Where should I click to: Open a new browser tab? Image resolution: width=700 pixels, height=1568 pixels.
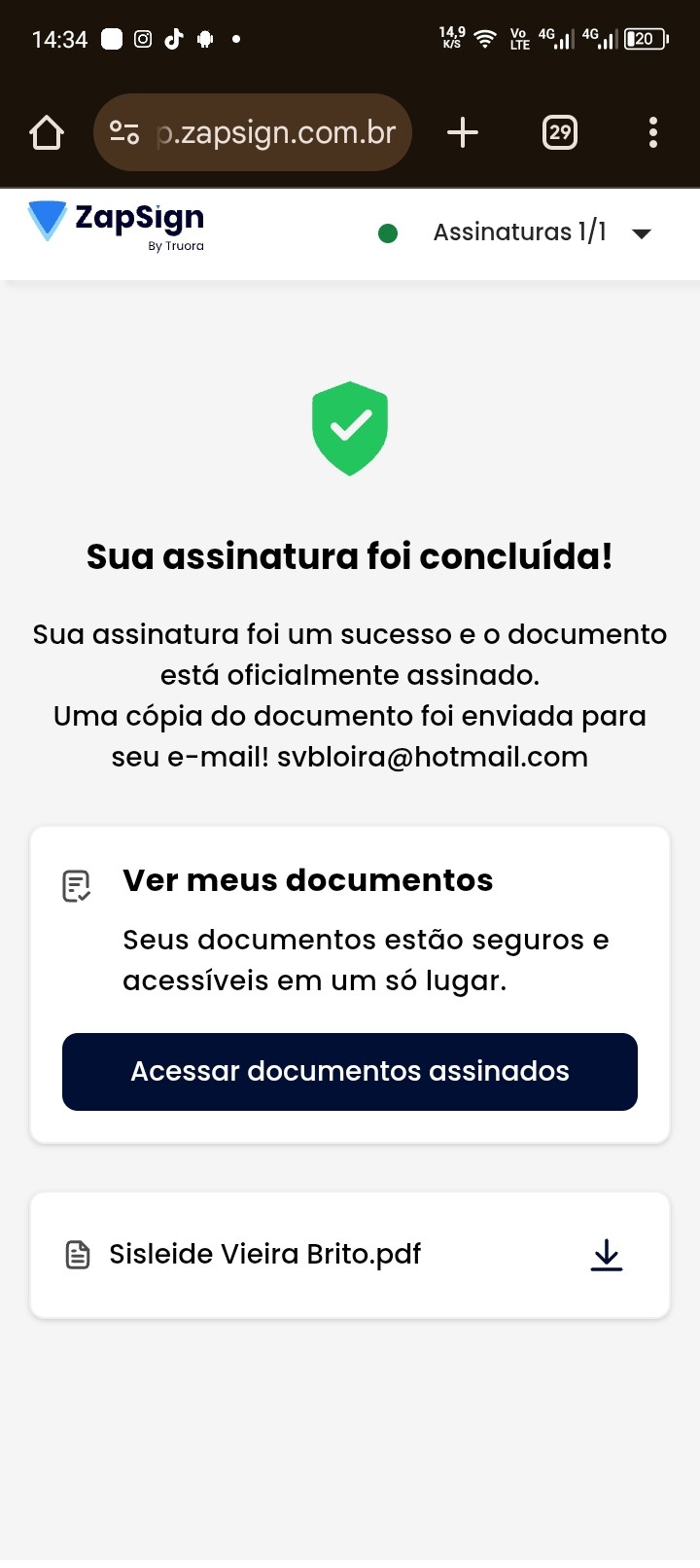tap(463, 132)
